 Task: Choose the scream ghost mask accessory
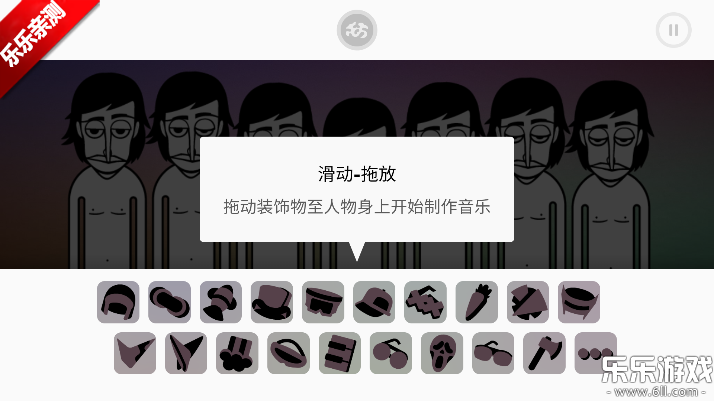coord(442,353)
